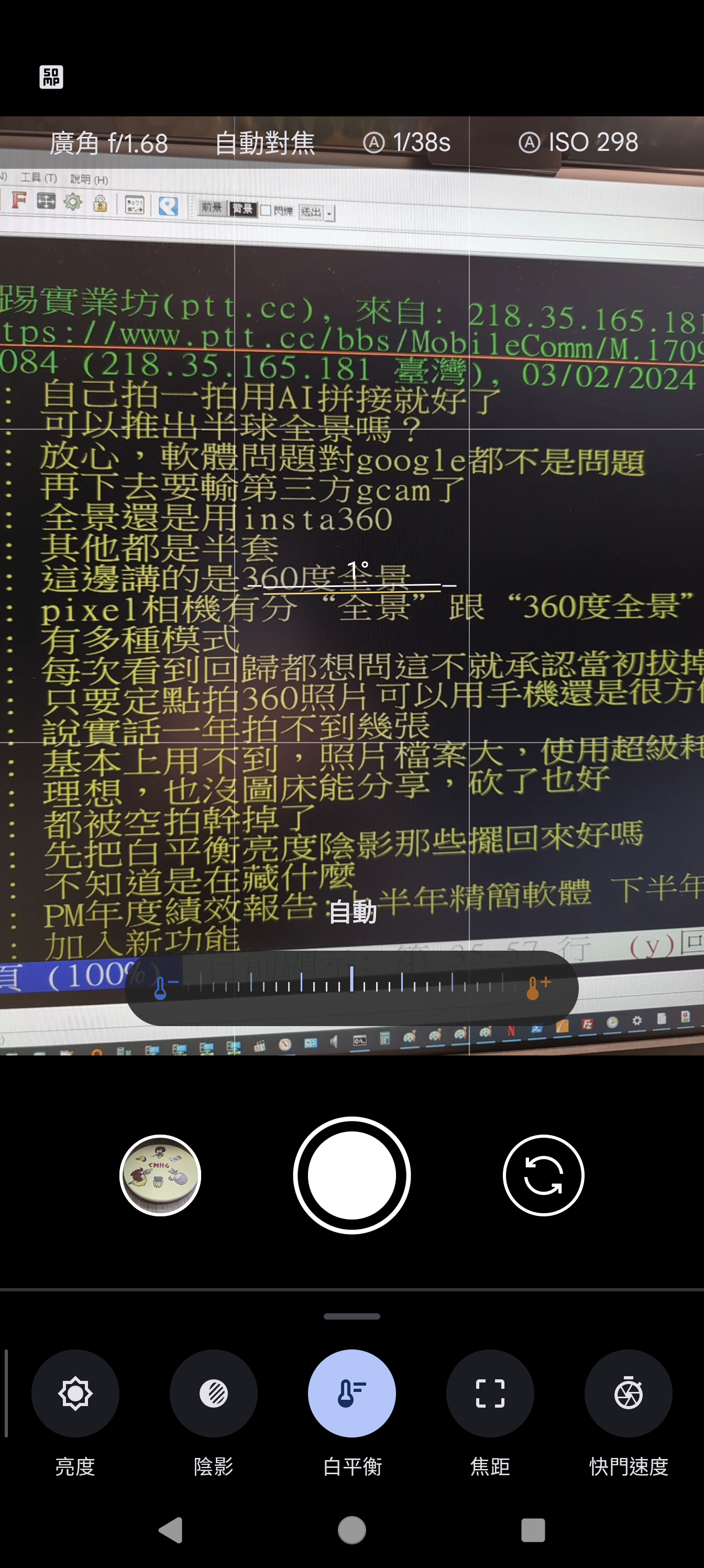Open the 快門速度 shutter speed control

click(x=628, y=1393)
